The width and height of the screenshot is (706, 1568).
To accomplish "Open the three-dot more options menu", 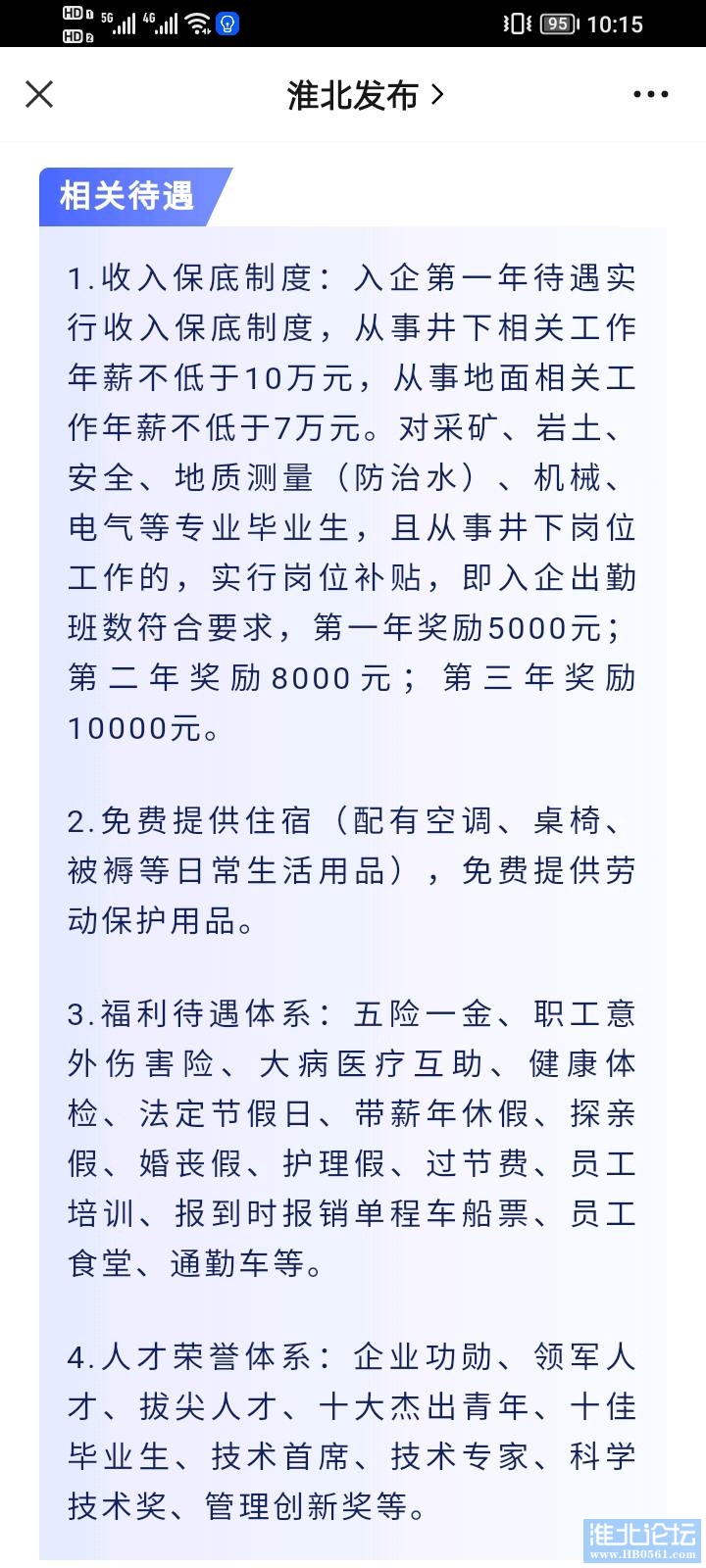I will click(x=651, y=94).
